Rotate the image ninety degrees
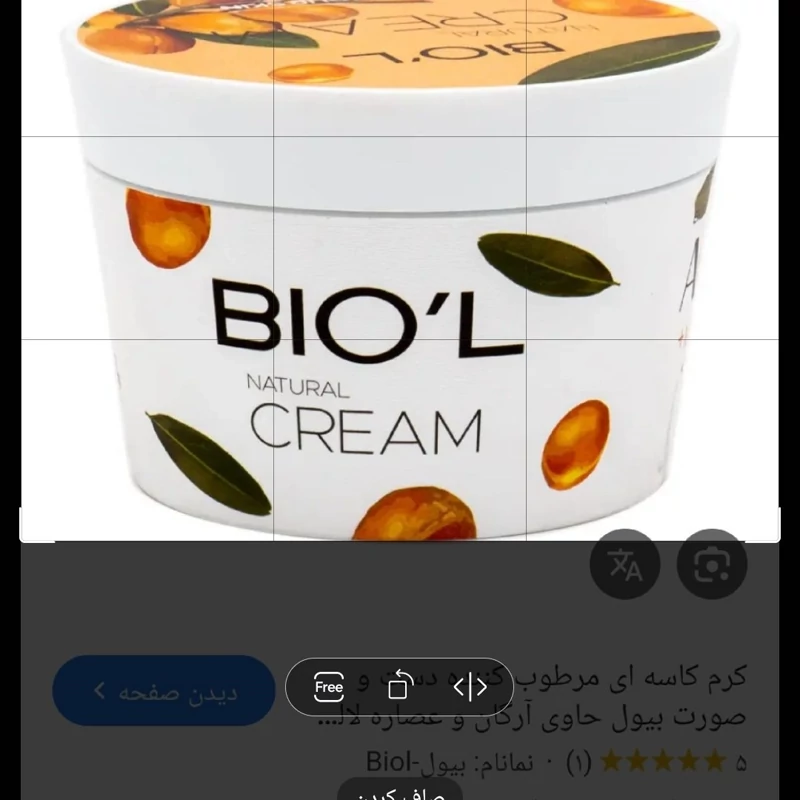800x800 pixels. point(399,686)
